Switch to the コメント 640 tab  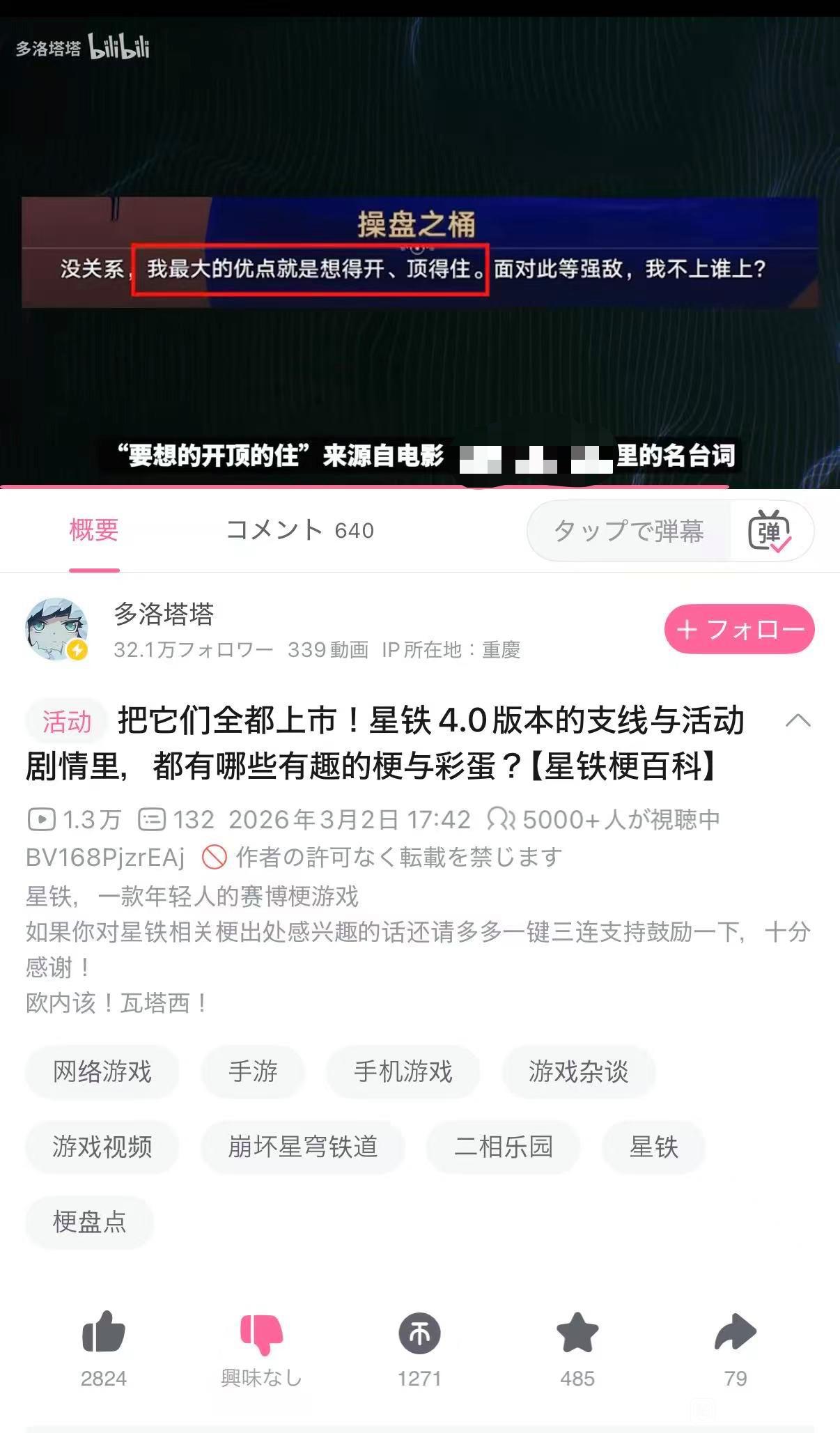click(x=300, y=530)
